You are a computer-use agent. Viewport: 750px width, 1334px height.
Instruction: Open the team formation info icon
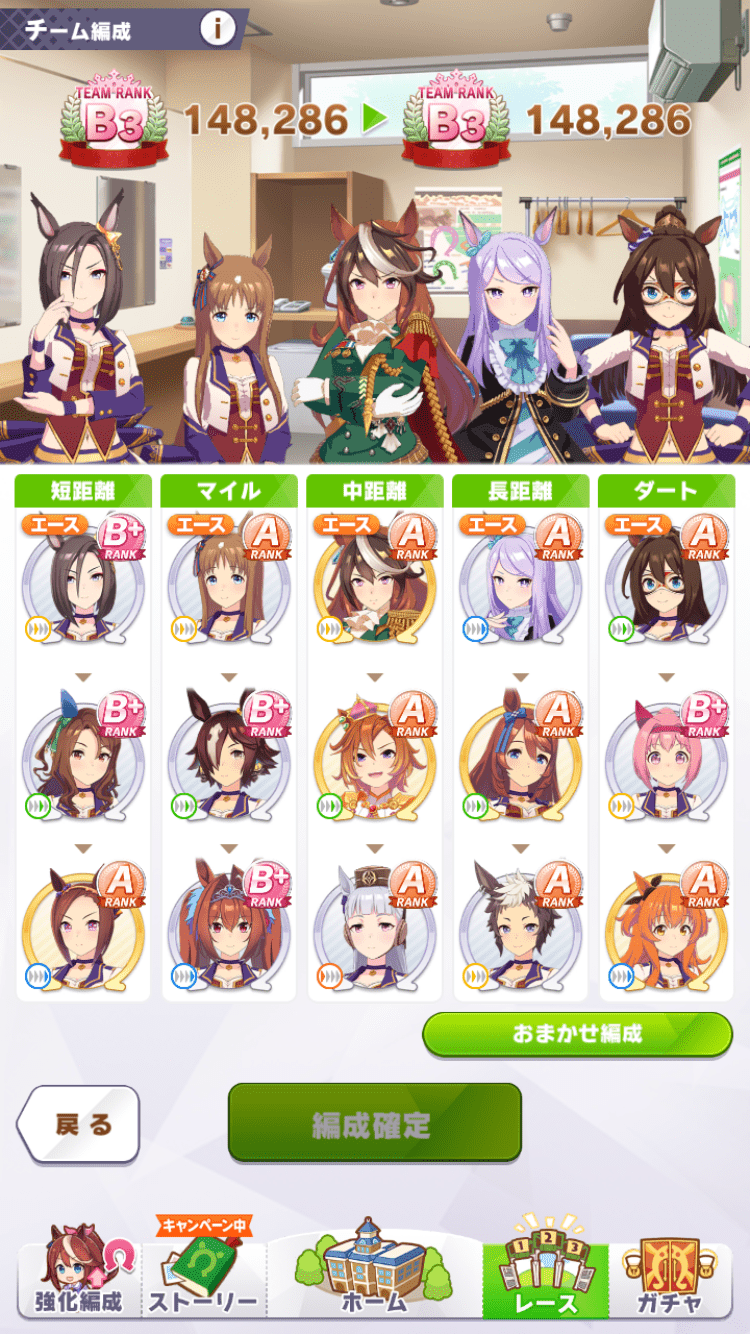(216, 28)
